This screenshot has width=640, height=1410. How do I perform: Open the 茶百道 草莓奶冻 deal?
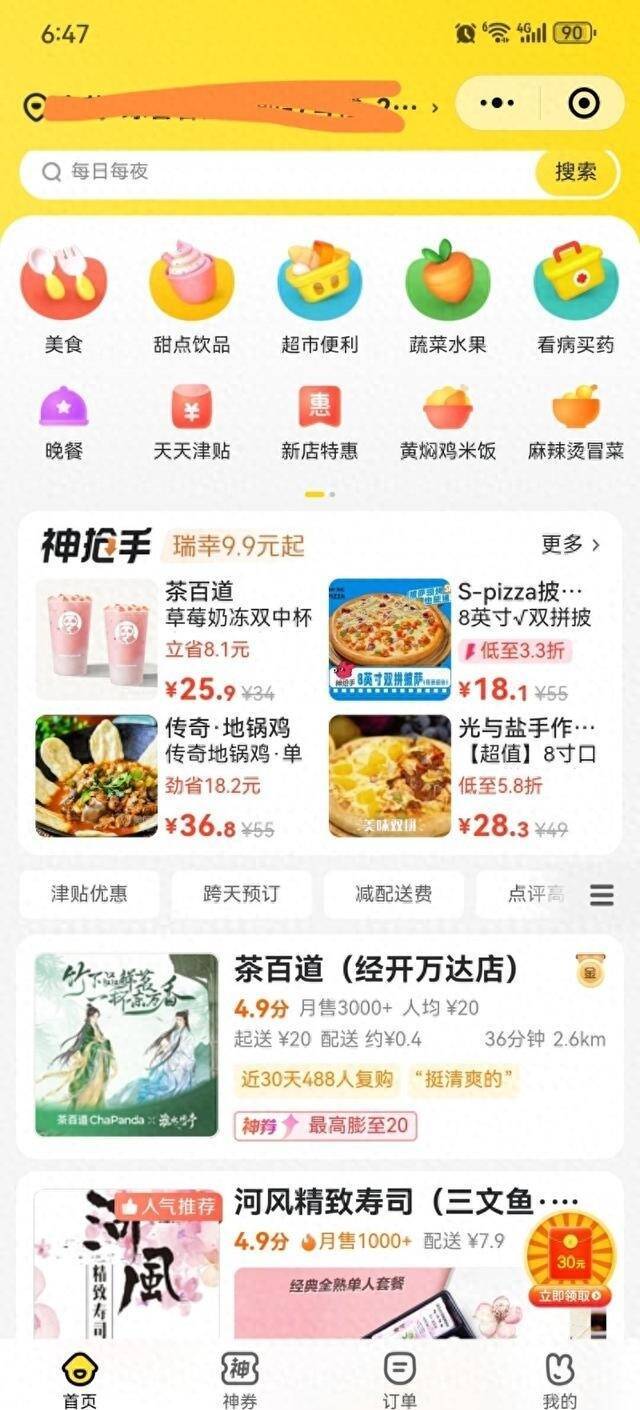(x=175, y=639)
